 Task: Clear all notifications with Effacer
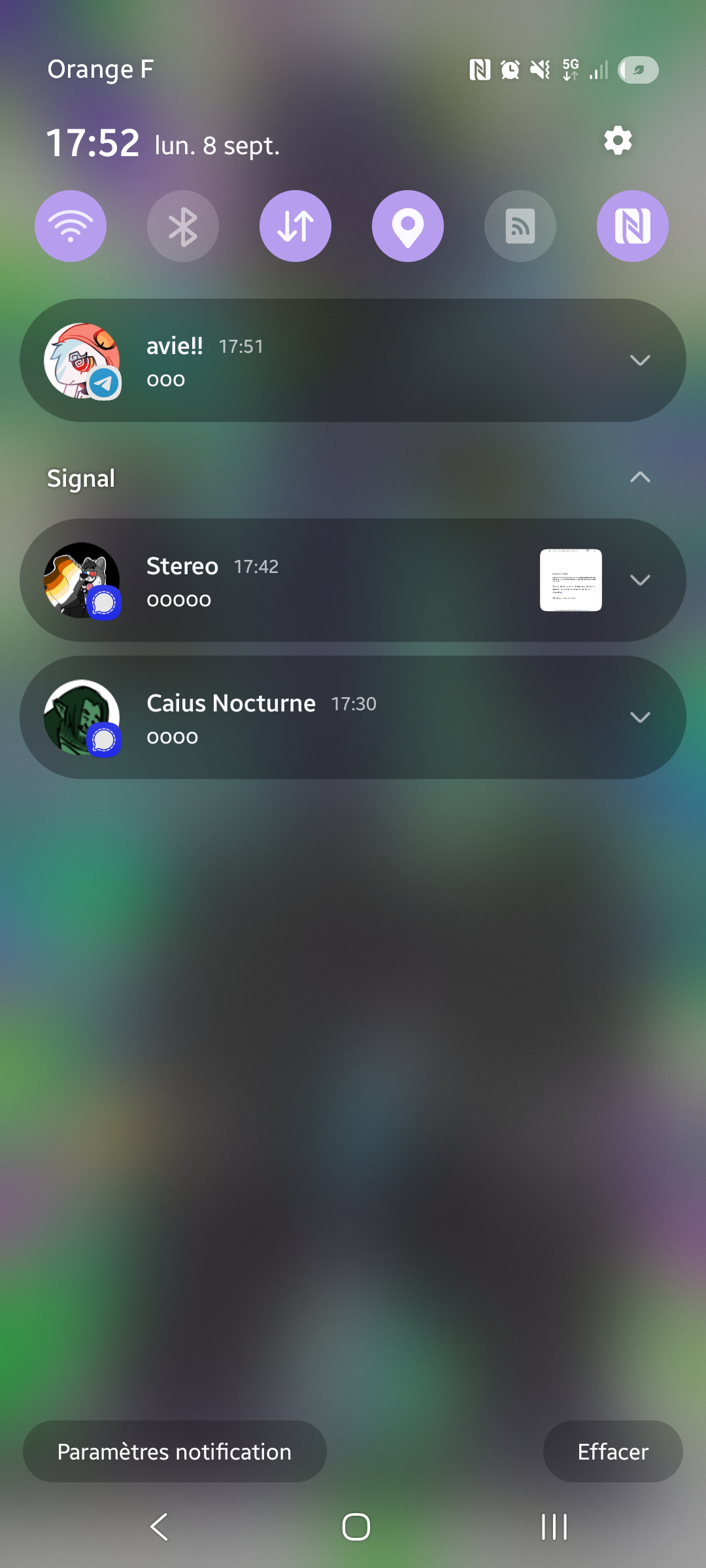pyautogui.click(x=613, y=1452)
